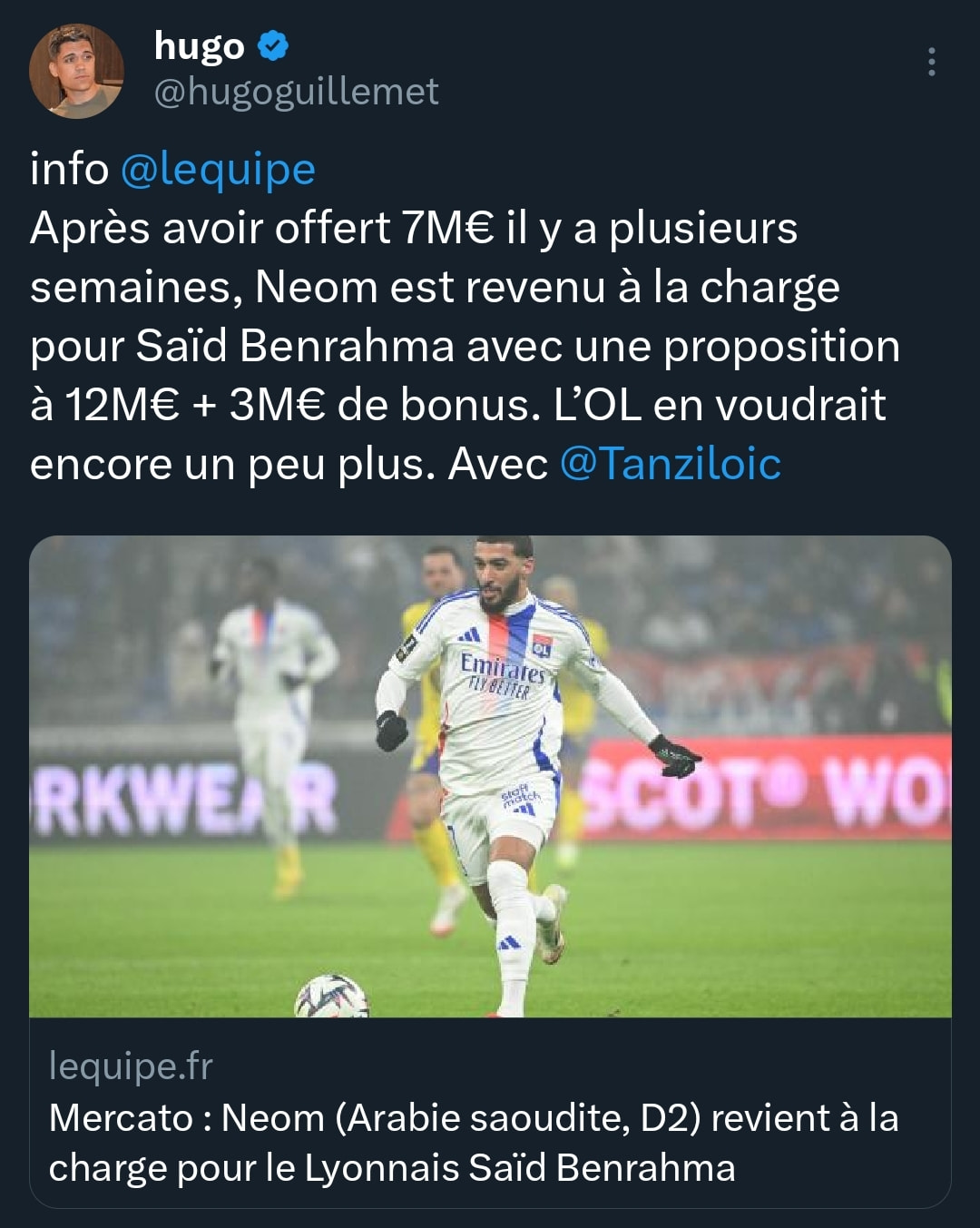Image resolution: width=980 pixels, height=1228 pixels.
Task: Open the tweet's three-dot overflow menu
Action: coord(931,62)
